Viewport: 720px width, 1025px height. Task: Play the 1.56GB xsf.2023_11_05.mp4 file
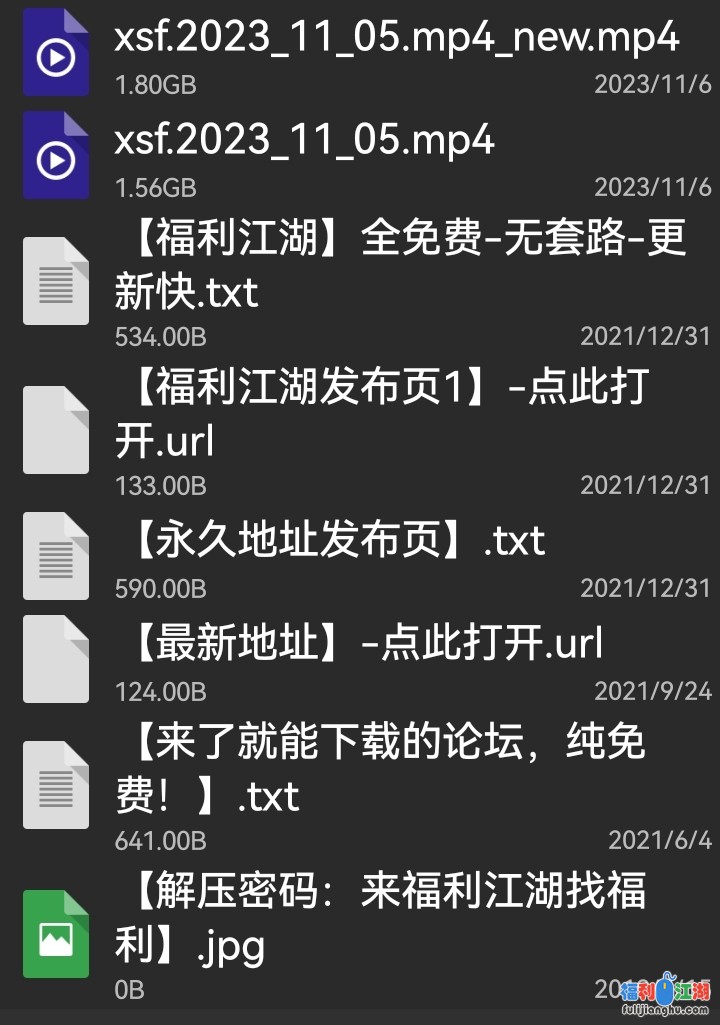(304, 141)
